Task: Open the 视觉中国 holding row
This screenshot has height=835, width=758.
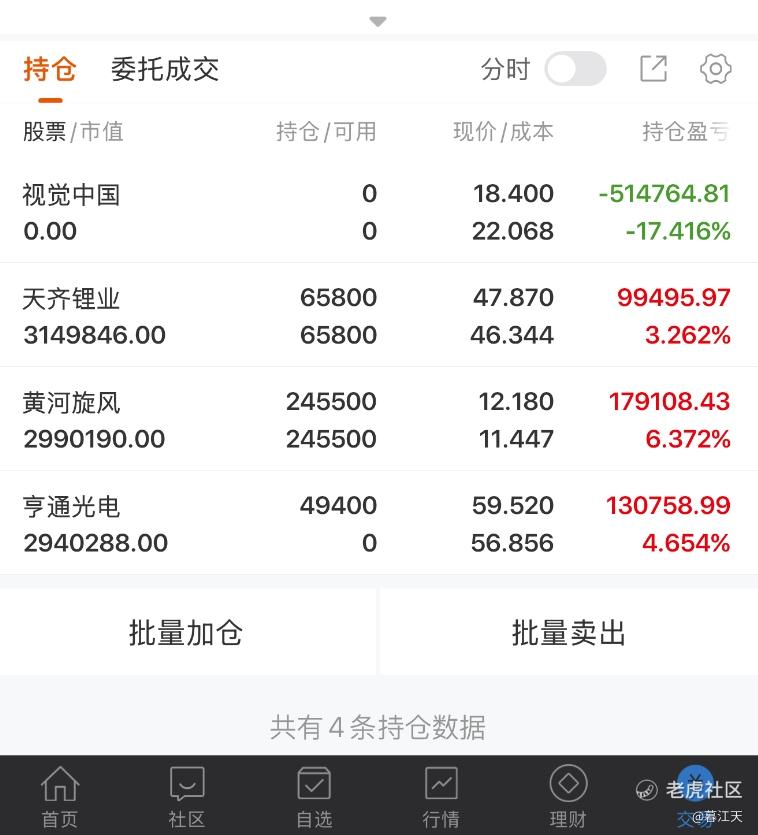Action: coord(379,212)
